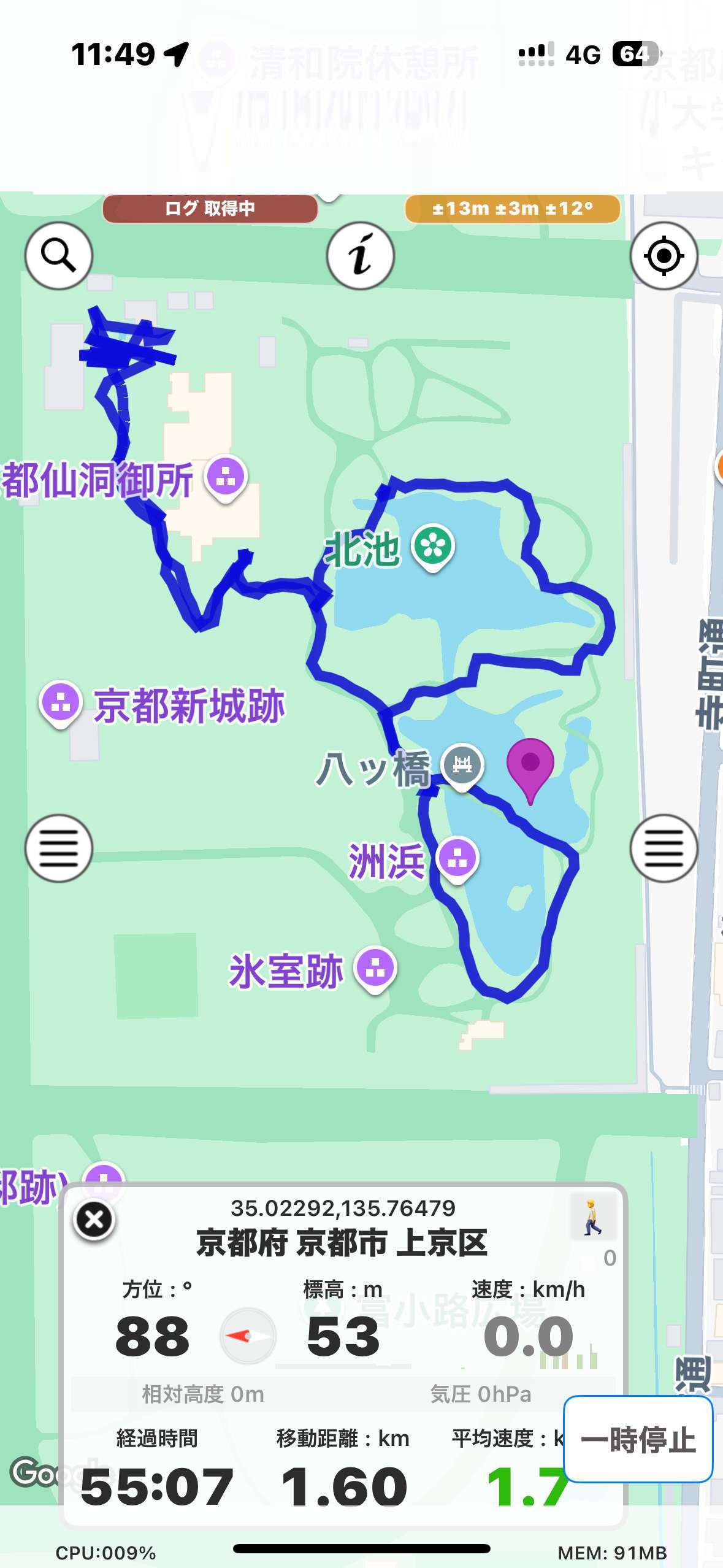Open the magnifier search button

pos(58,255)
